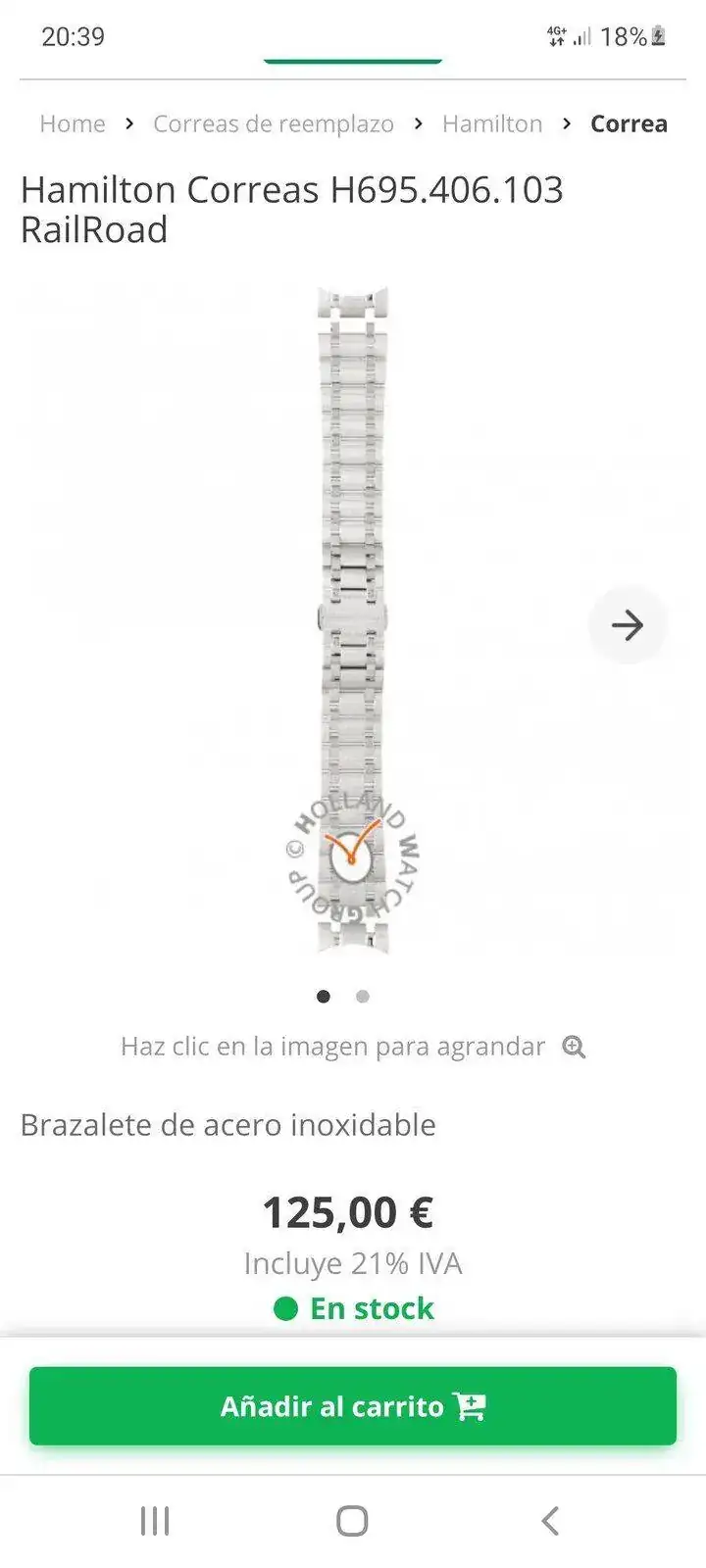Show the next product image with arrow

pyautogui.click(x=628, y=624)
